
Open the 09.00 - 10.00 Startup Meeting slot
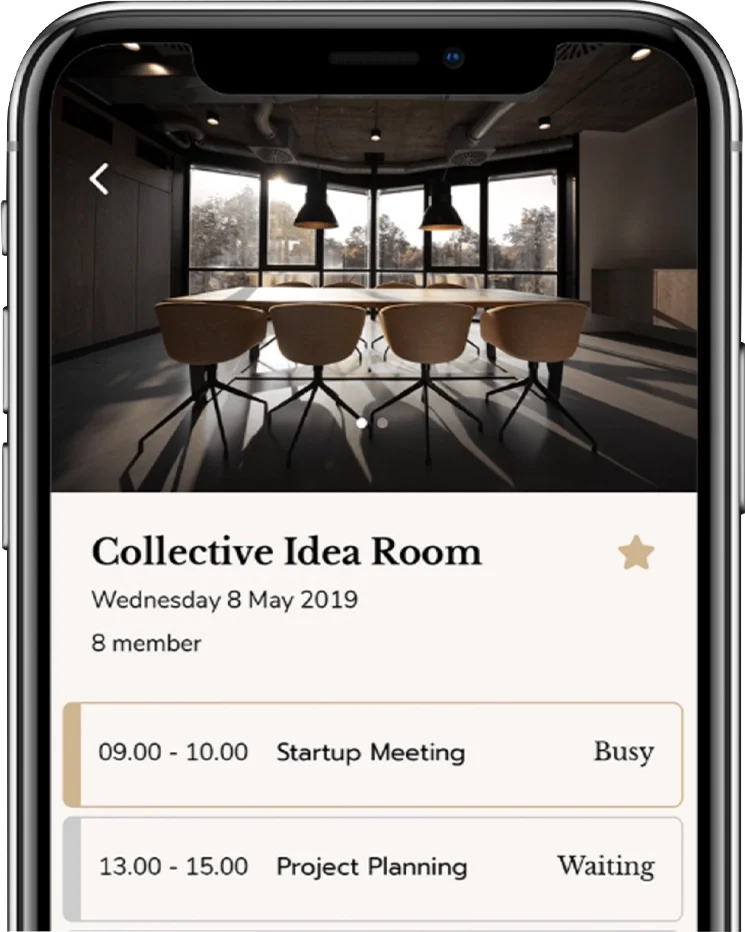[372, 753]
